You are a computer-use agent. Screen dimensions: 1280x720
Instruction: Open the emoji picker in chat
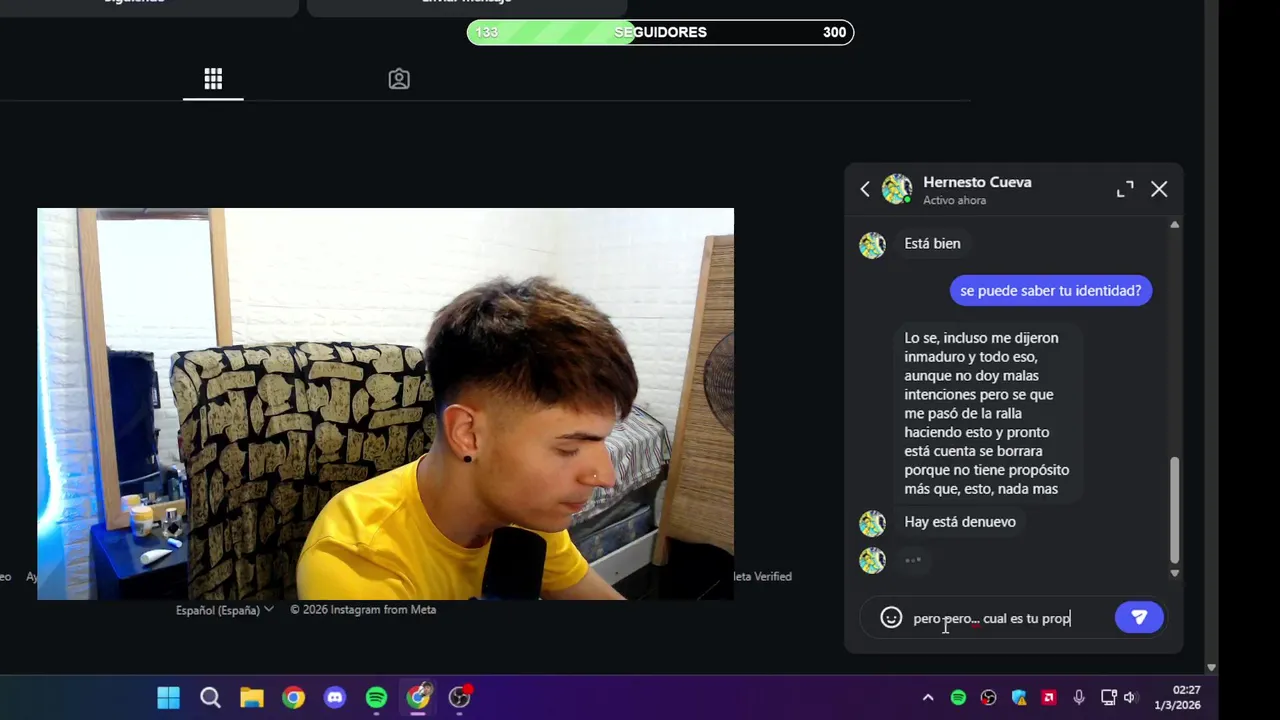point(891,618)
